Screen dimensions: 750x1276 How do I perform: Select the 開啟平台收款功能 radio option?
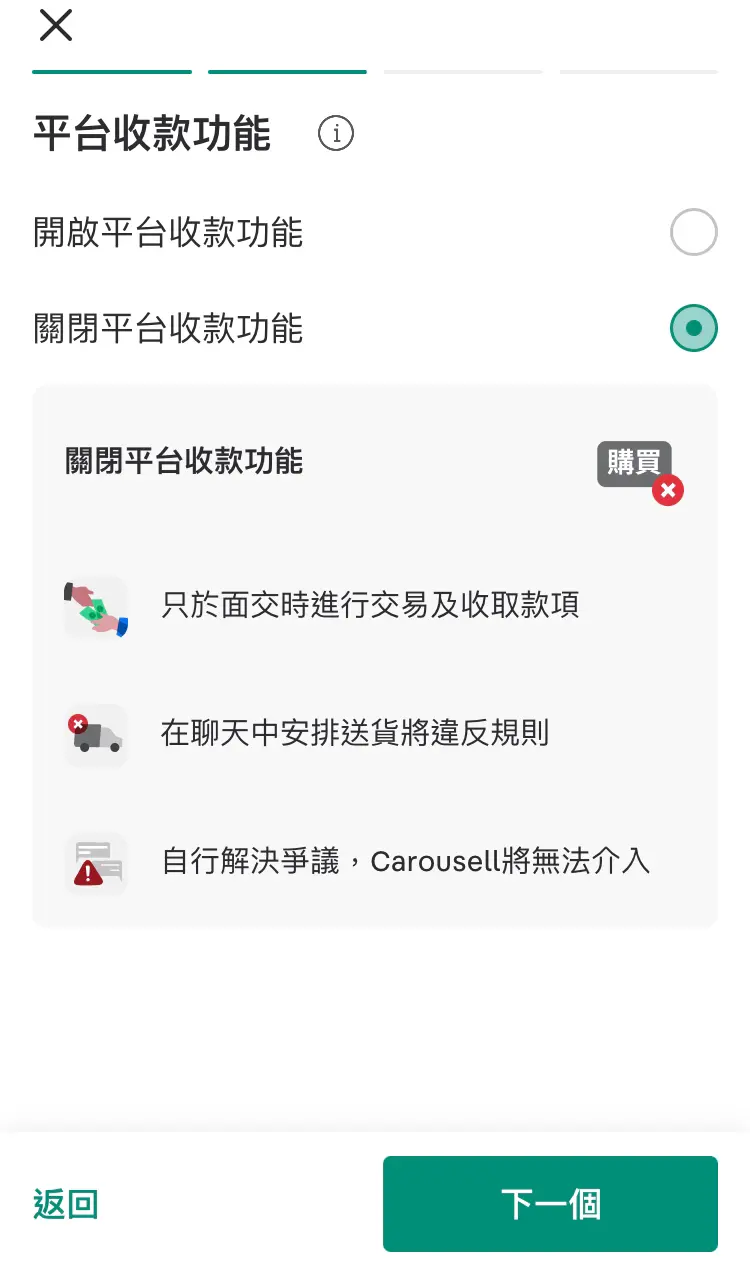click(693, 233)
